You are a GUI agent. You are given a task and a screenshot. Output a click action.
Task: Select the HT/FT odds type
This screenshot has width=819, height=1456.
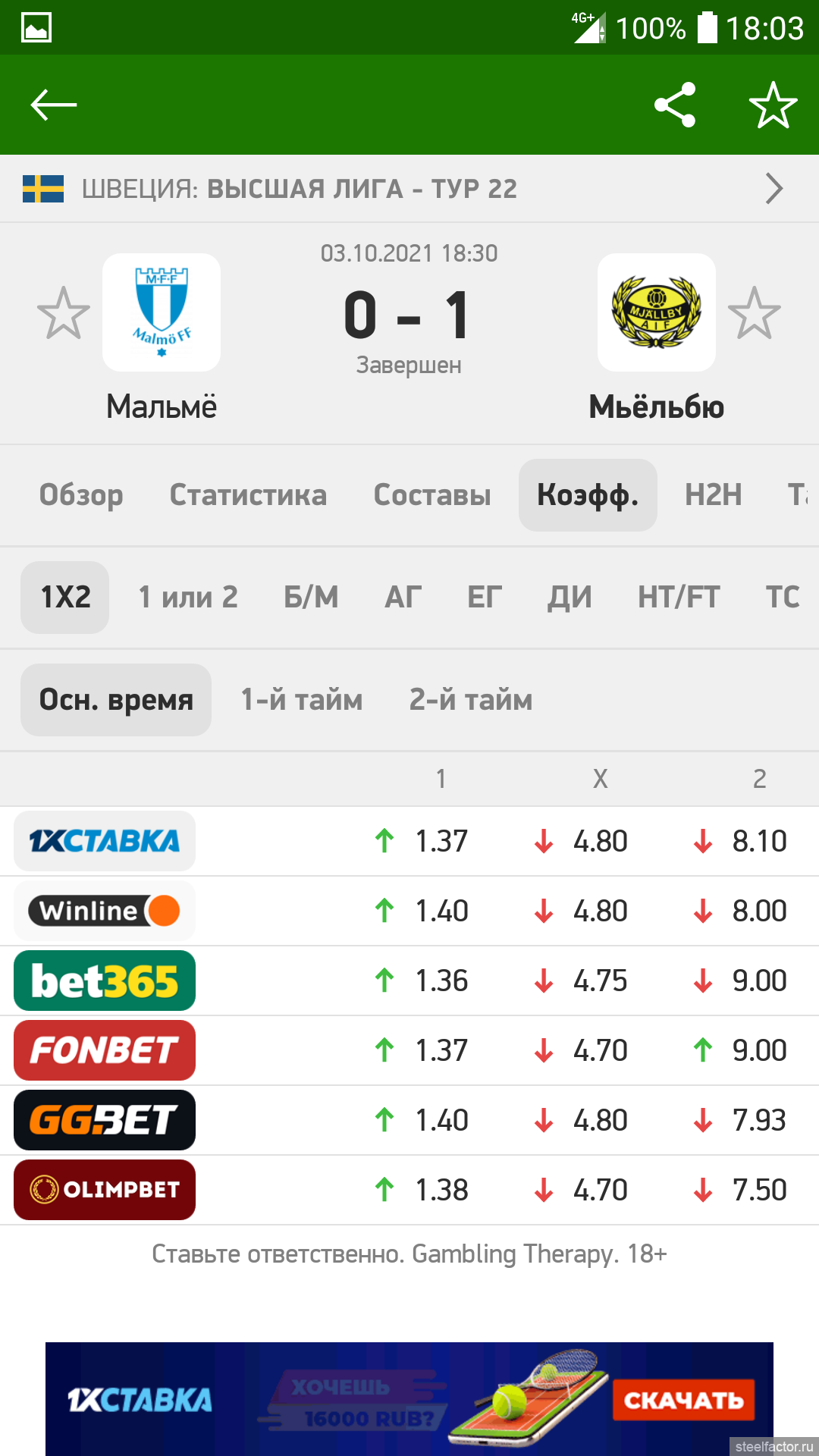[x=679, y=598]
